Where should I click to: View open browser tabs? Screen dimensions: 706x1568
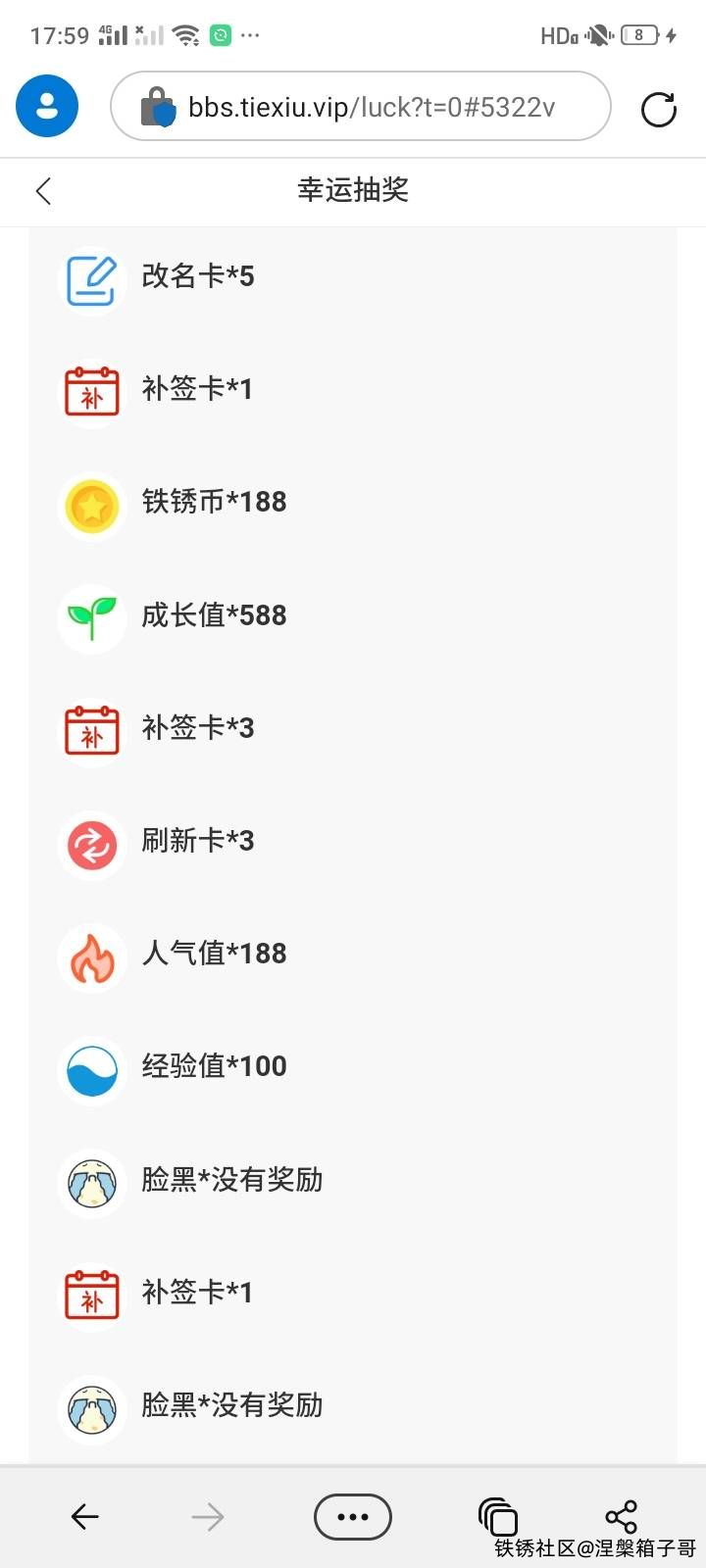click(498, 1517)
